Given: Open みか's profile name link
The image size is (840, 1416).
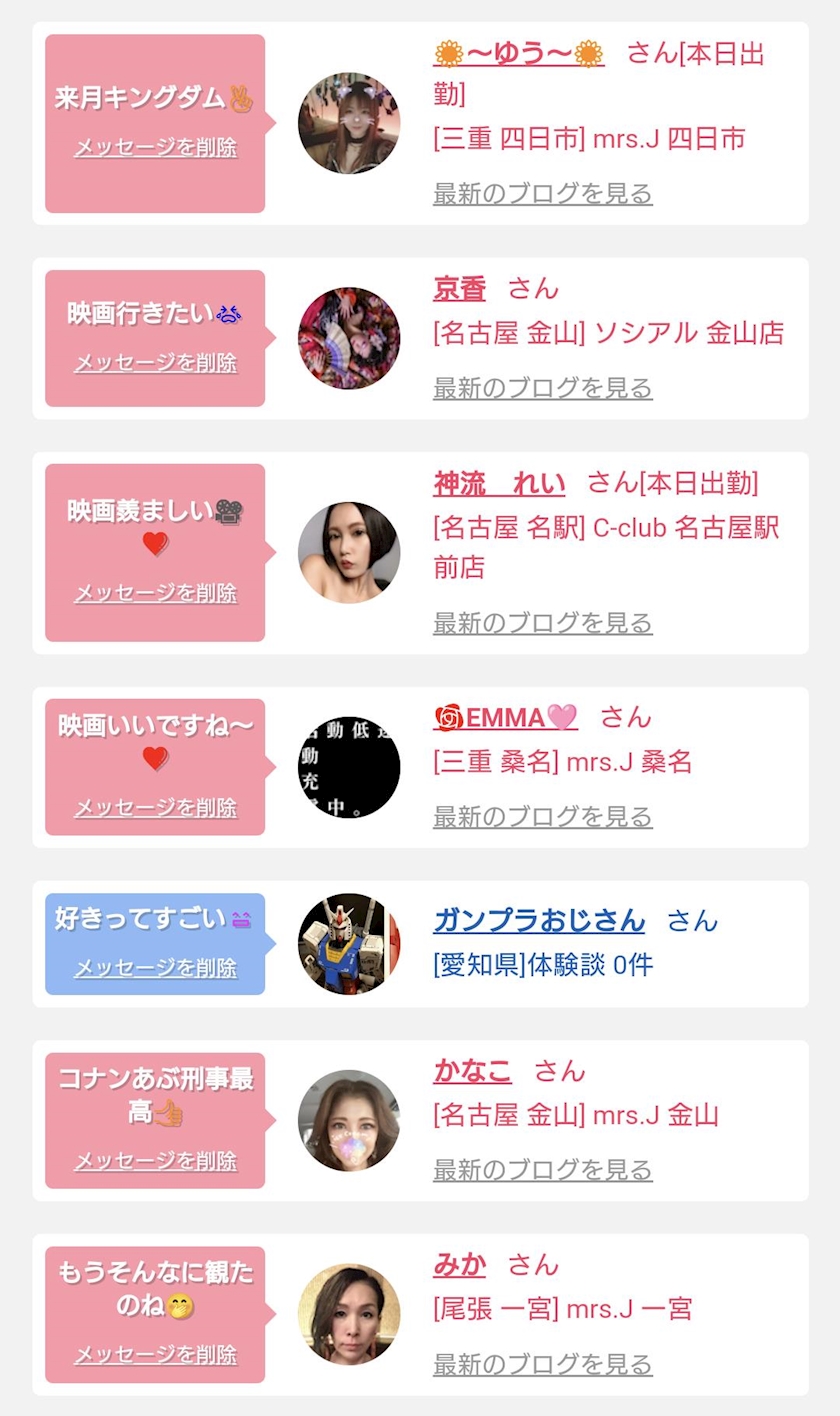Looking at the screenshot, I should coord(459,1265).
